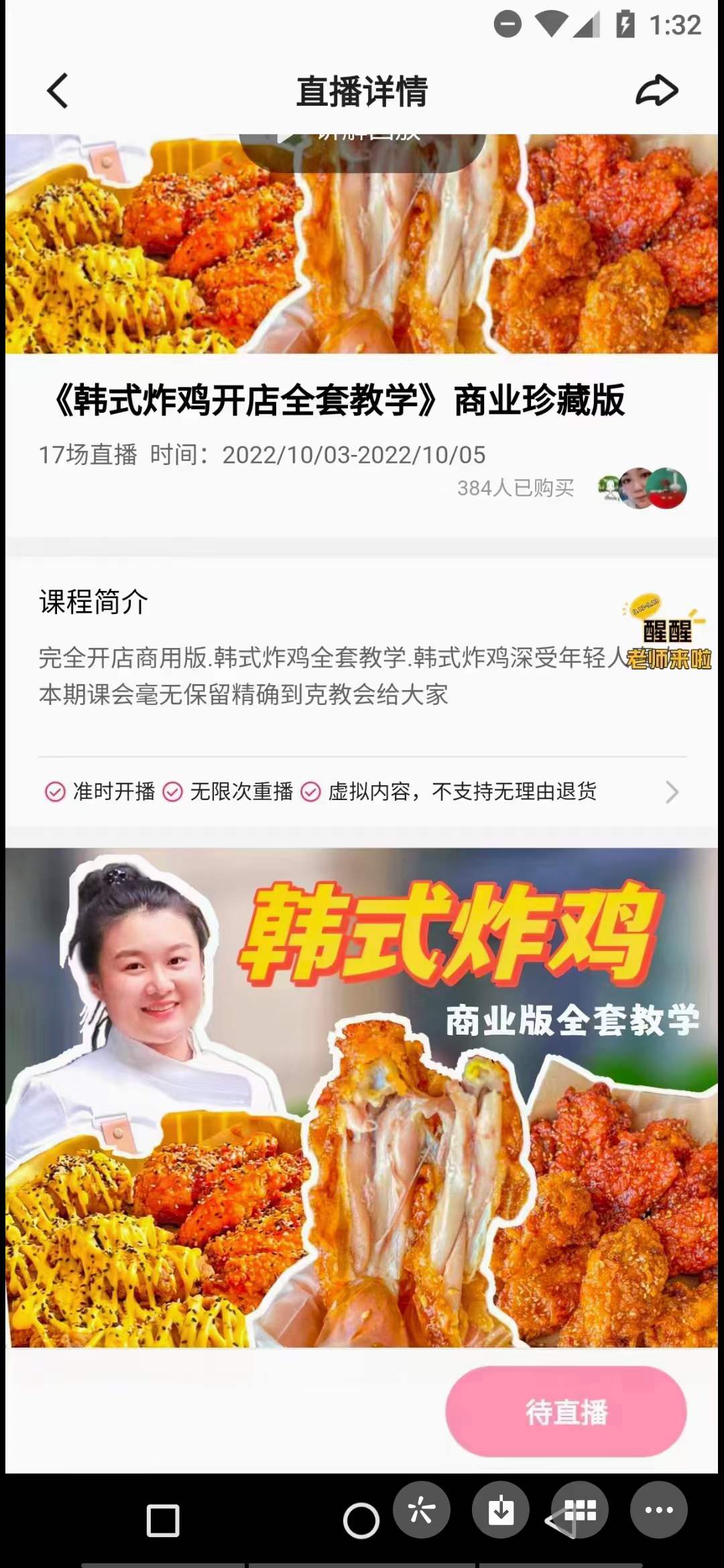Open the 韩式炸鸡 course poster image
The image size is (724, 1568).
click(362, 1106)
